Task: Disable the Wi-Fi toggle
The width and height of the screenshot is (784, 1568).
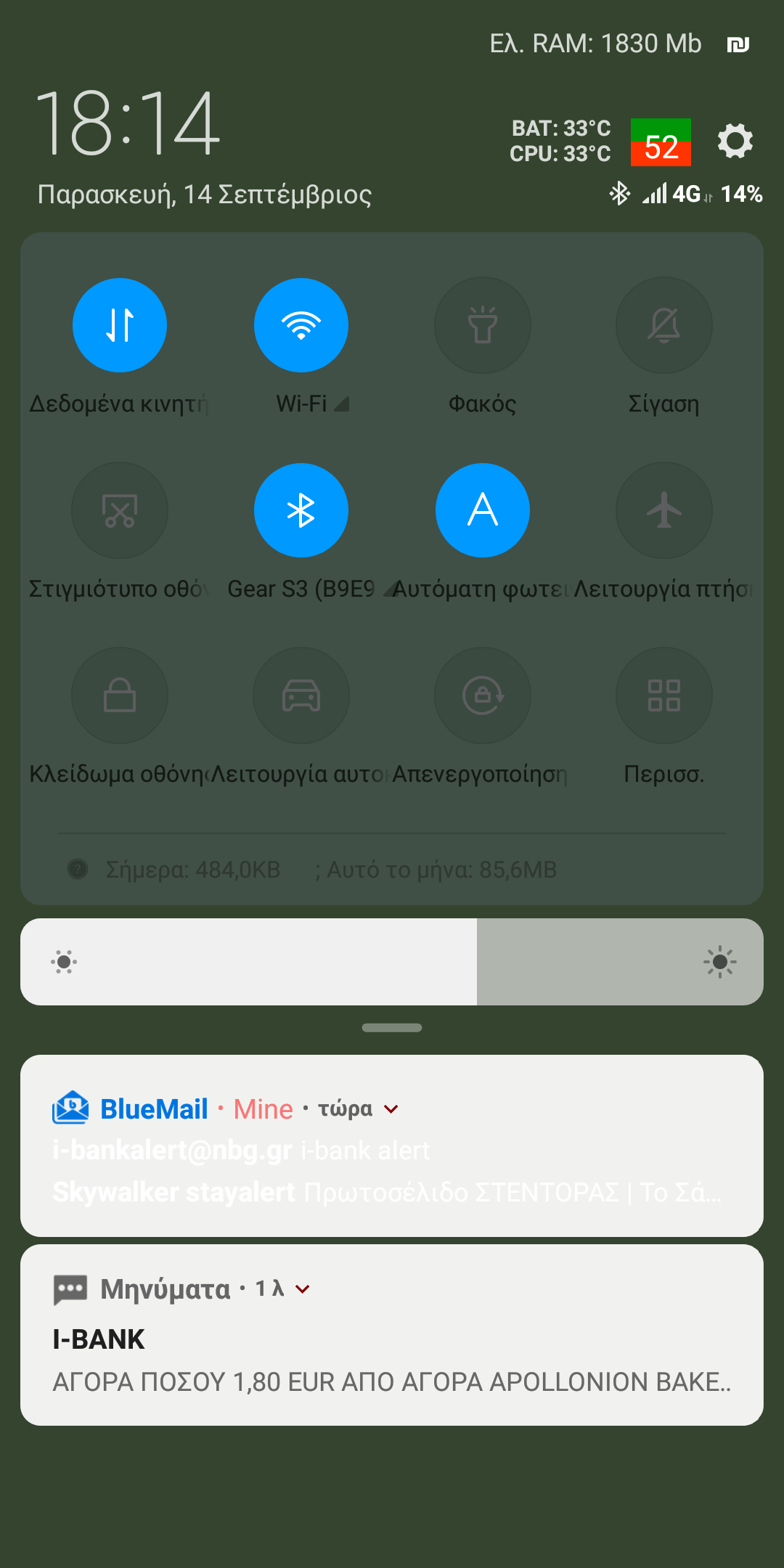Action: (x=301, y=325)
